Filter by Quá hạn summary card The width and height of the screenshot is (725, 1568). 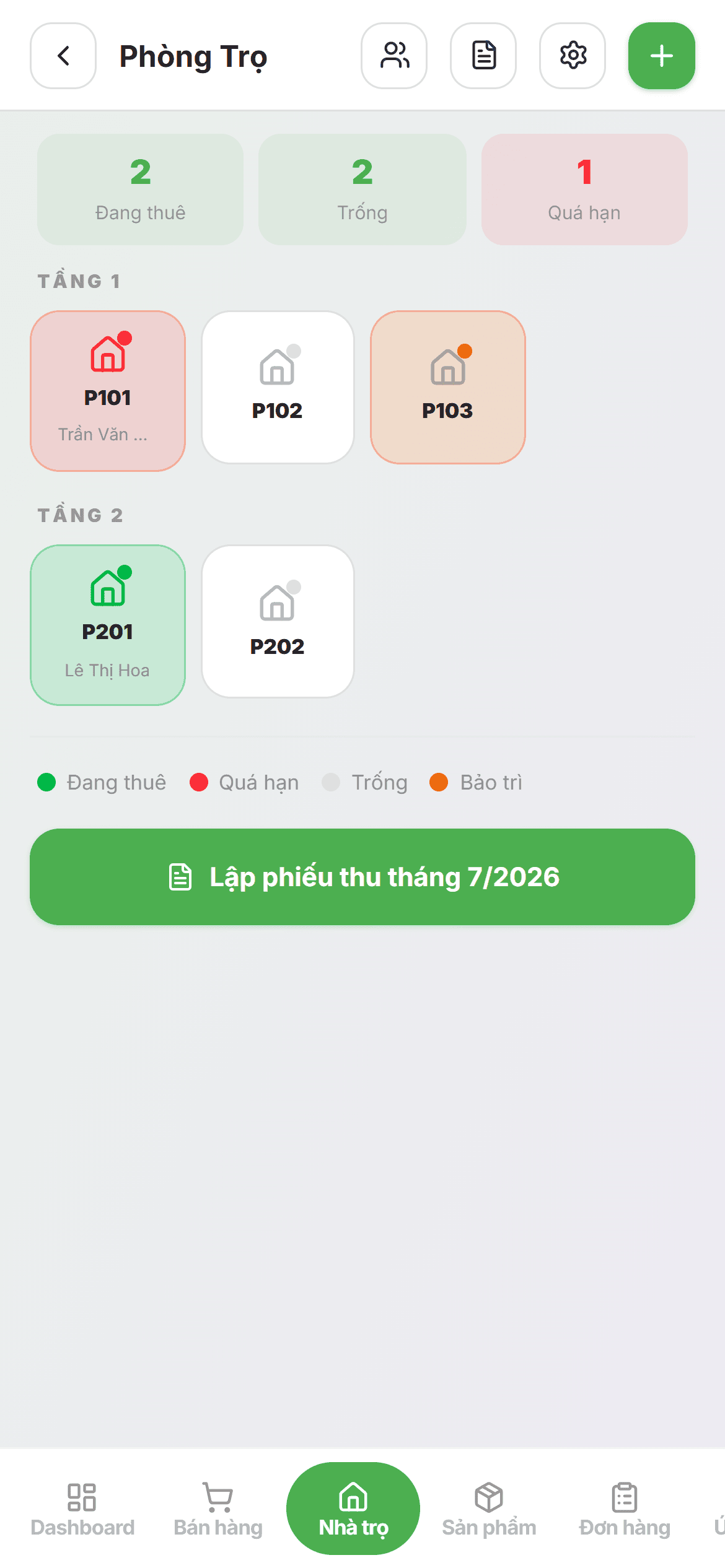[584, 189]
